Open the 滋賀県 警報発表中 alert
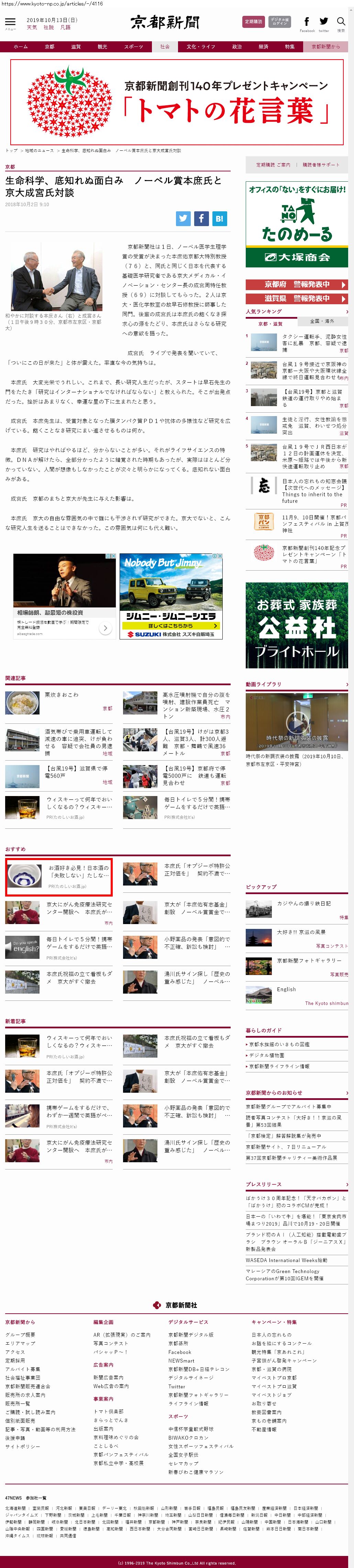 [x=297, y=298]
